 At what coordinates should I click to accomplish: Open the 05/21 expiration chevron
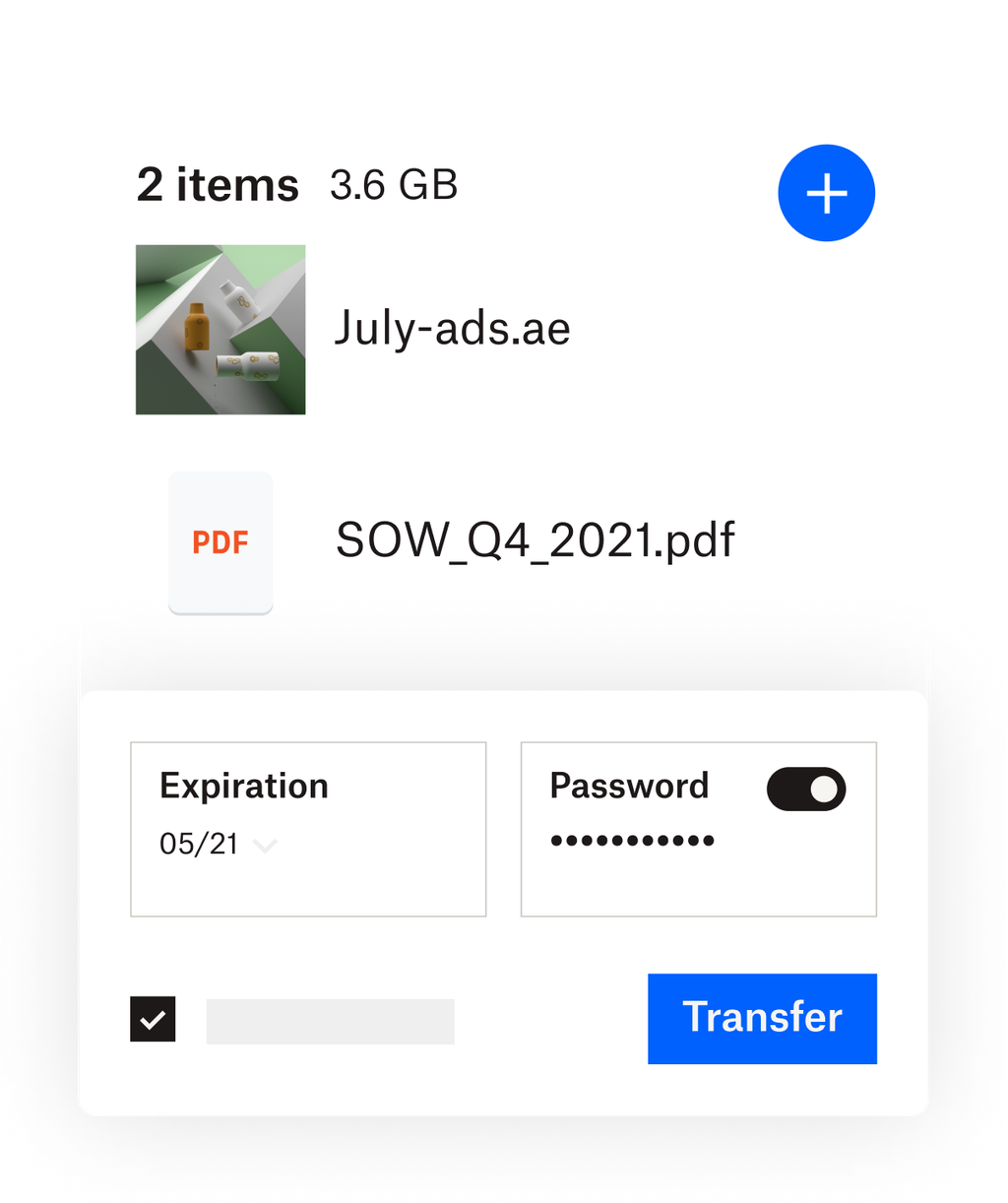pyautogui.click(x=264, y=845)
